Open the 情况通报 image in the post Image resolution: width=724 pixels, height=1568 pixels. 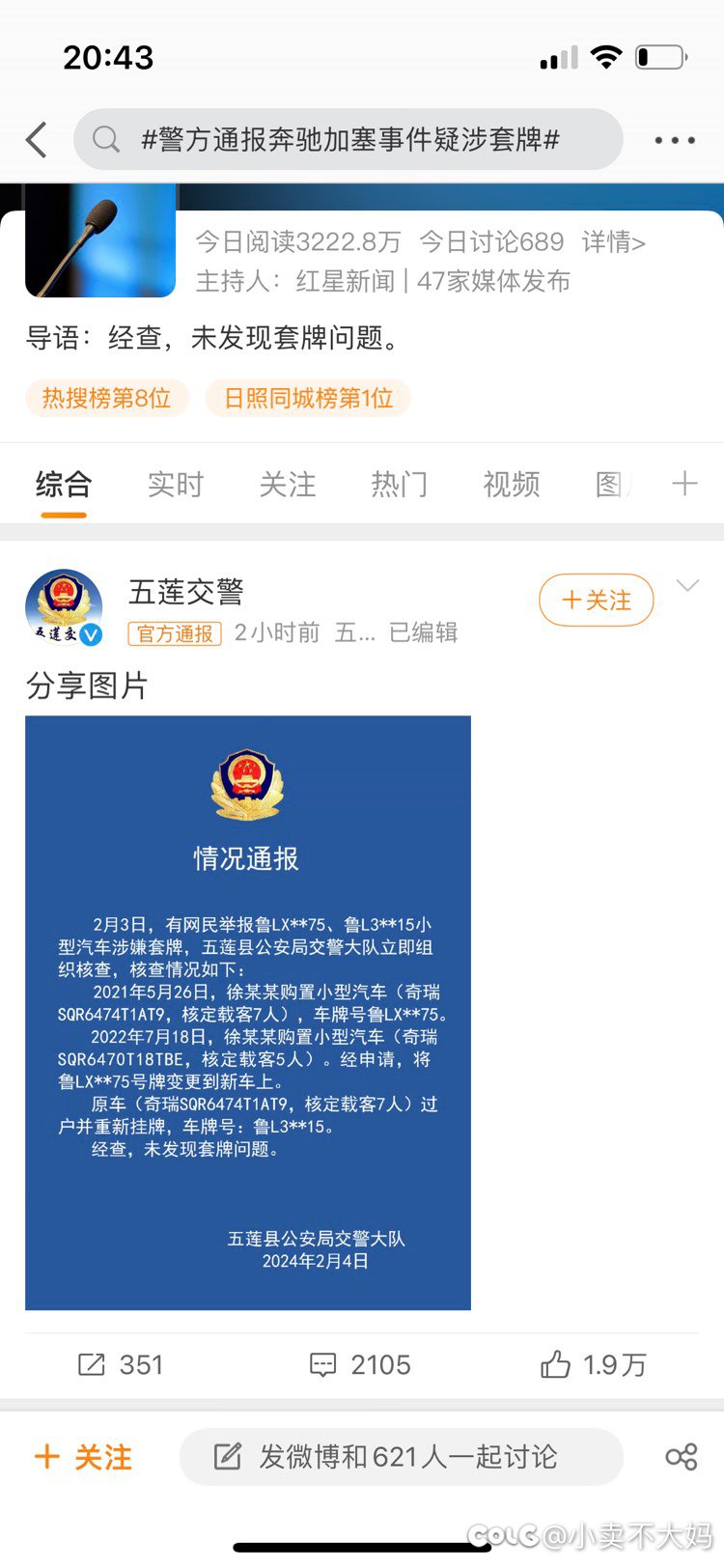click(x=248, y=1012)
